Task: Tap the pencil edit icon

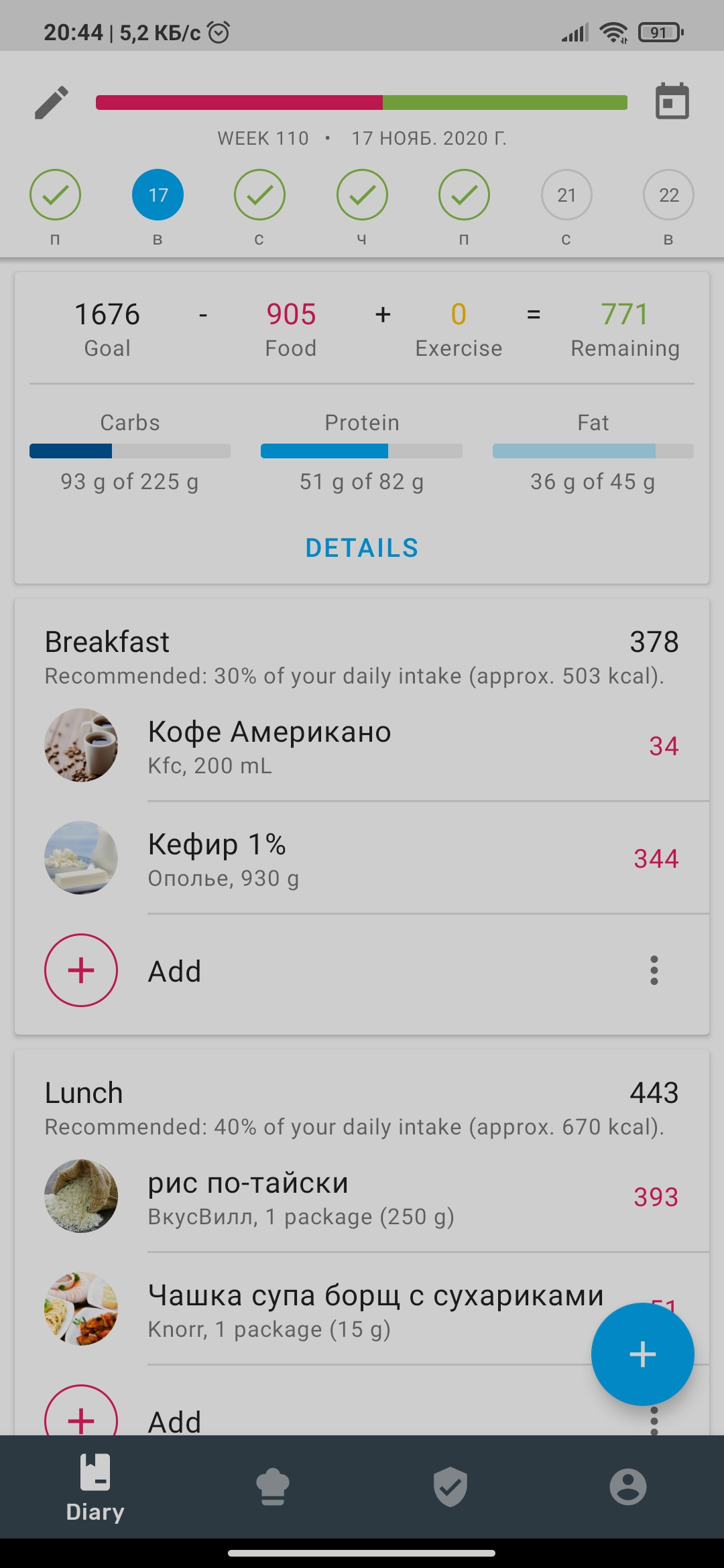Action: [52, 103]
